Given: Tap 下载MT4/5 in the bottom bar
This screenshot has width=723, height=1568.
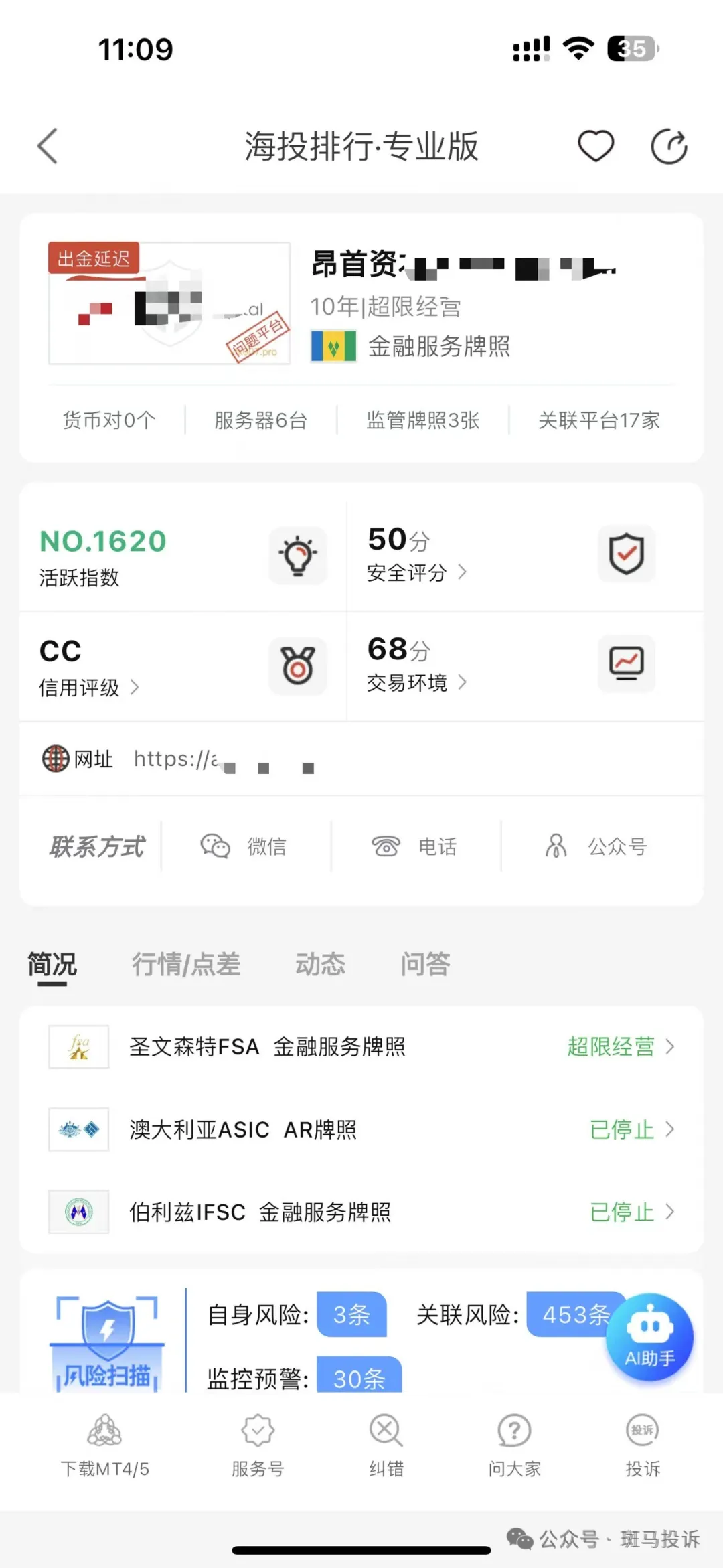Looking at the screenshot, I should coord(105,1445).
